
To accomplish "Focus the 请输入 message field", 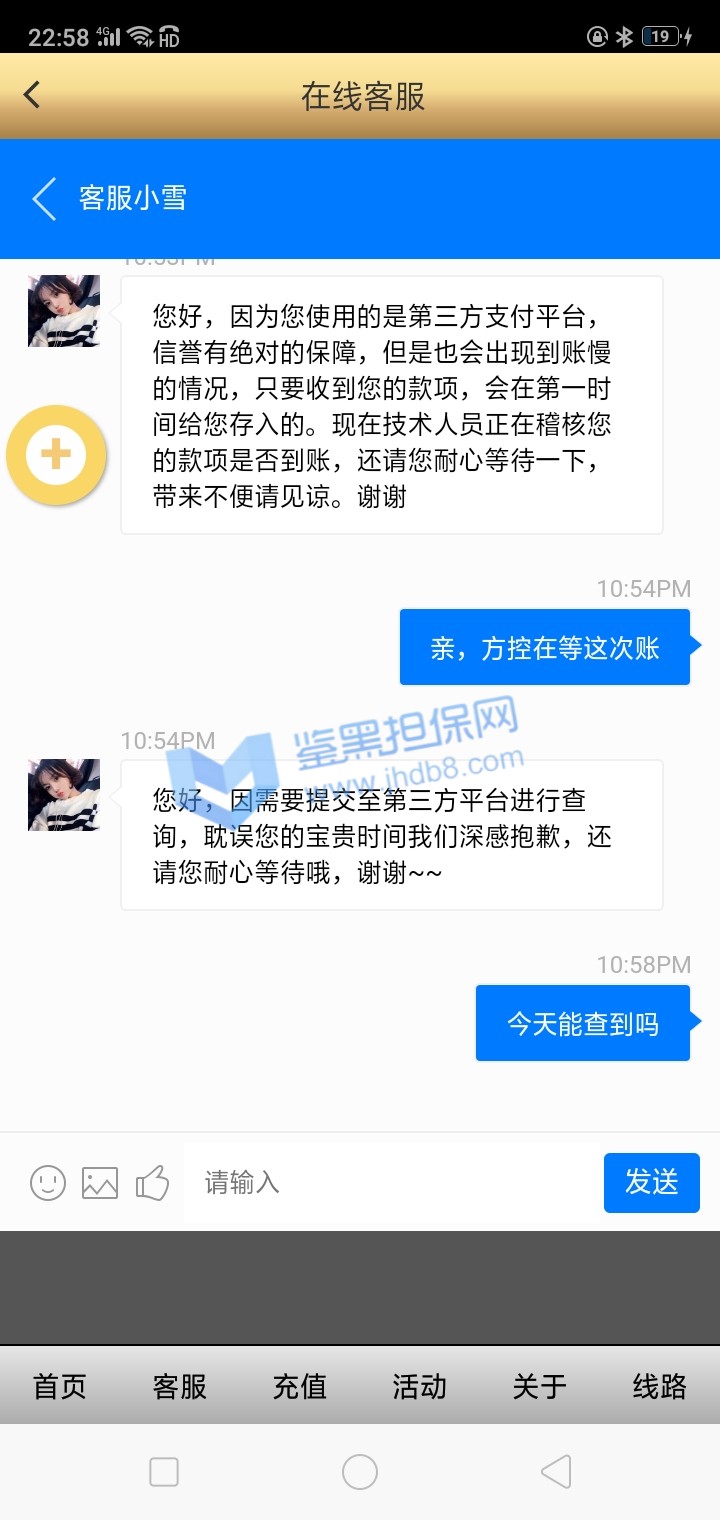I will [390, 1183].
